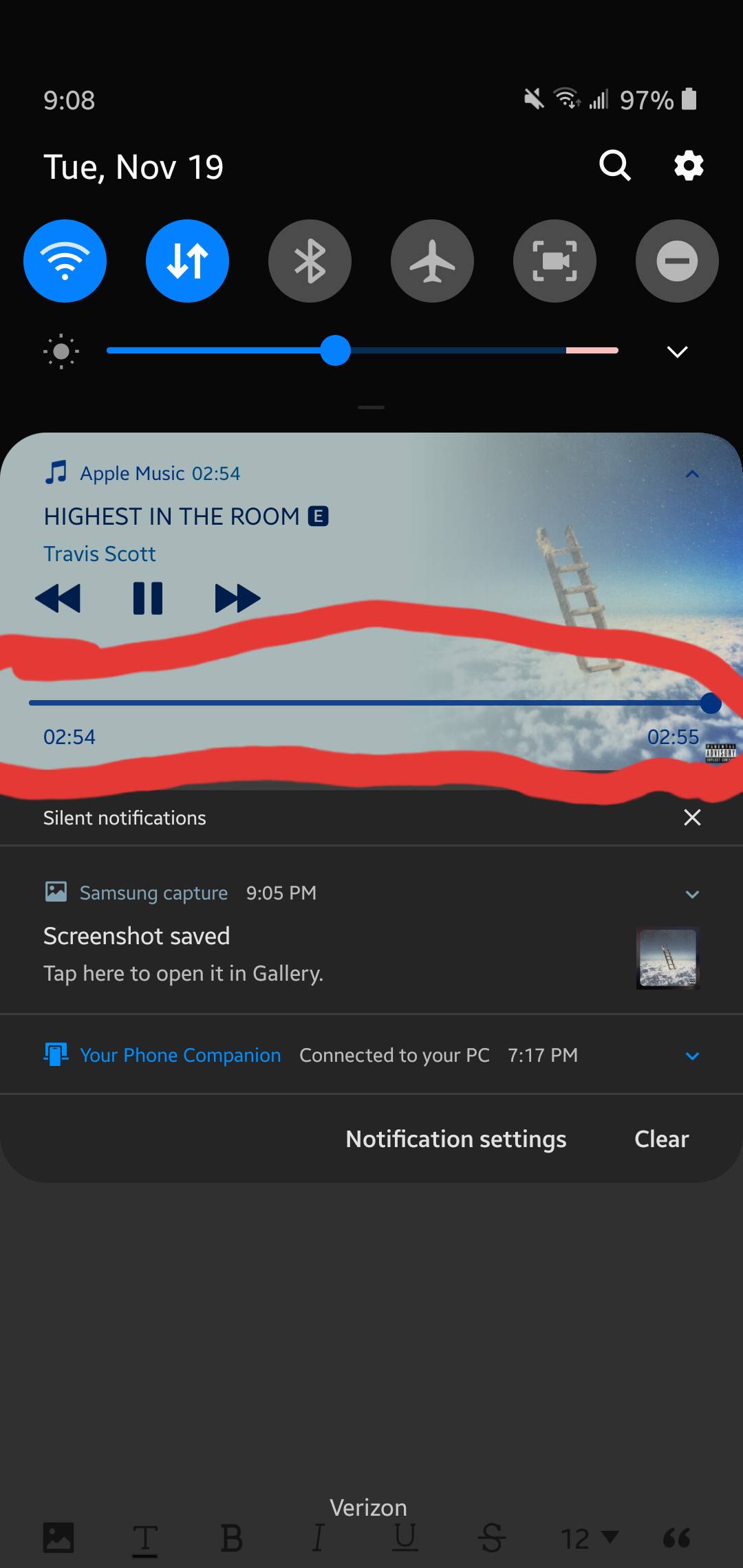Open search in the notification shade
The height and width of the screenshot is (1568, 743).
[614, 165]
